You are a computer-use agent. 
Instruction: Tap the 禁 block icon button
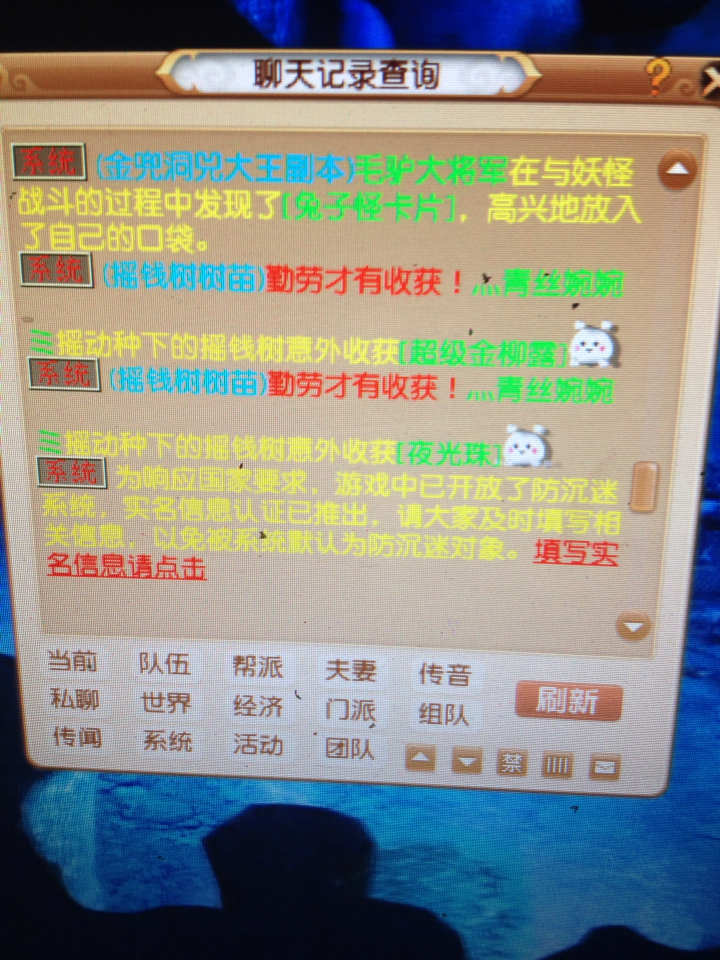512,763
